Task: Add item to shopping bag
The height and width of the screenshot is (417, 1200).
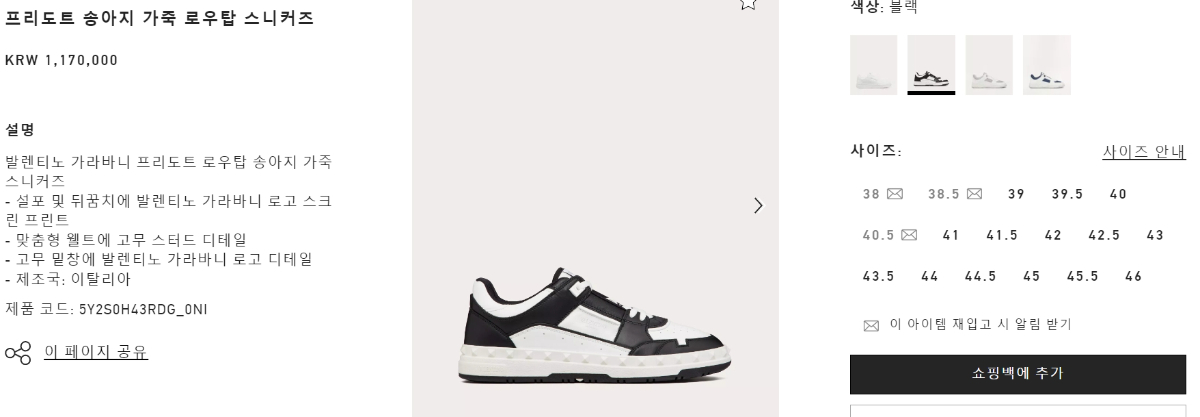Action: 1017,374
